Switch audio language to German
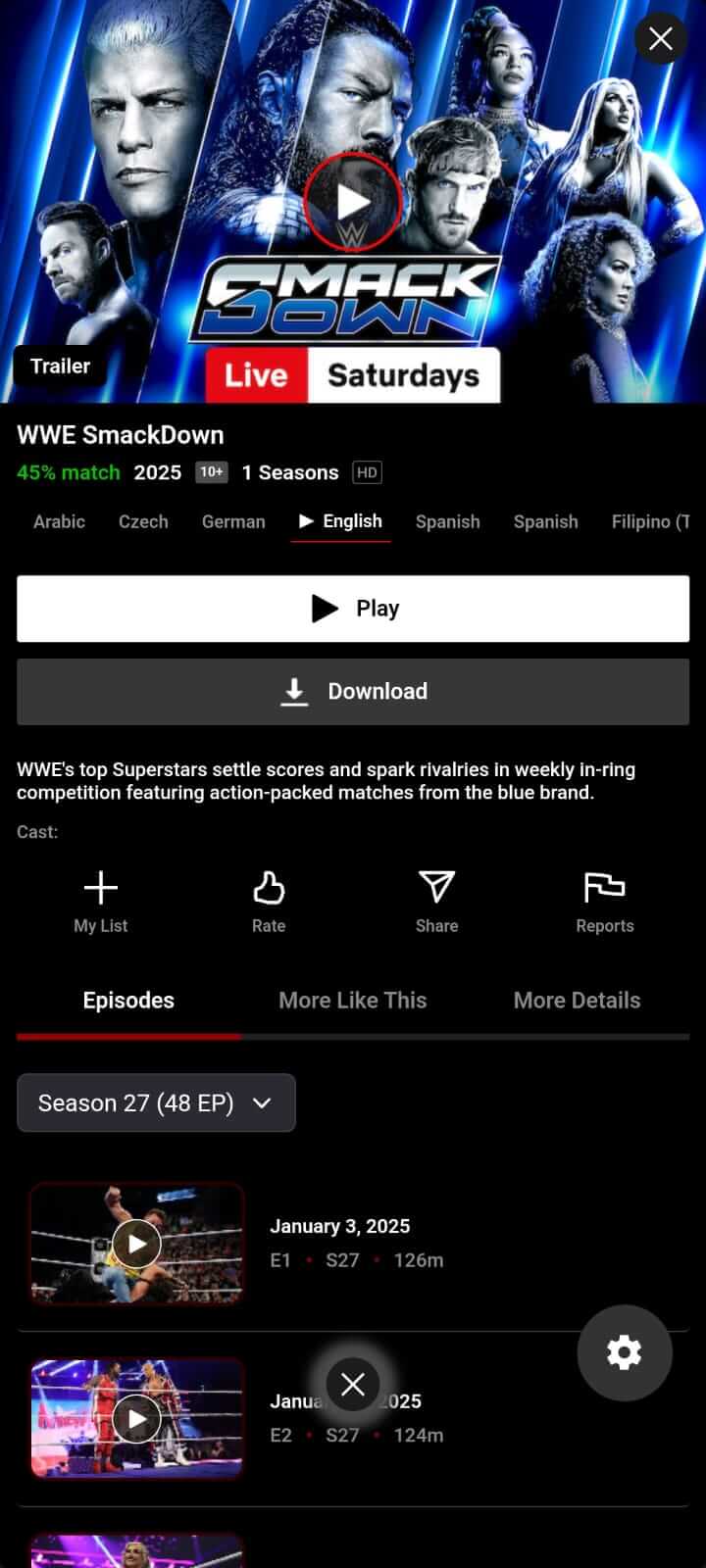The height and width of the screenshot is (1568, 706). [x=233, y=521]
